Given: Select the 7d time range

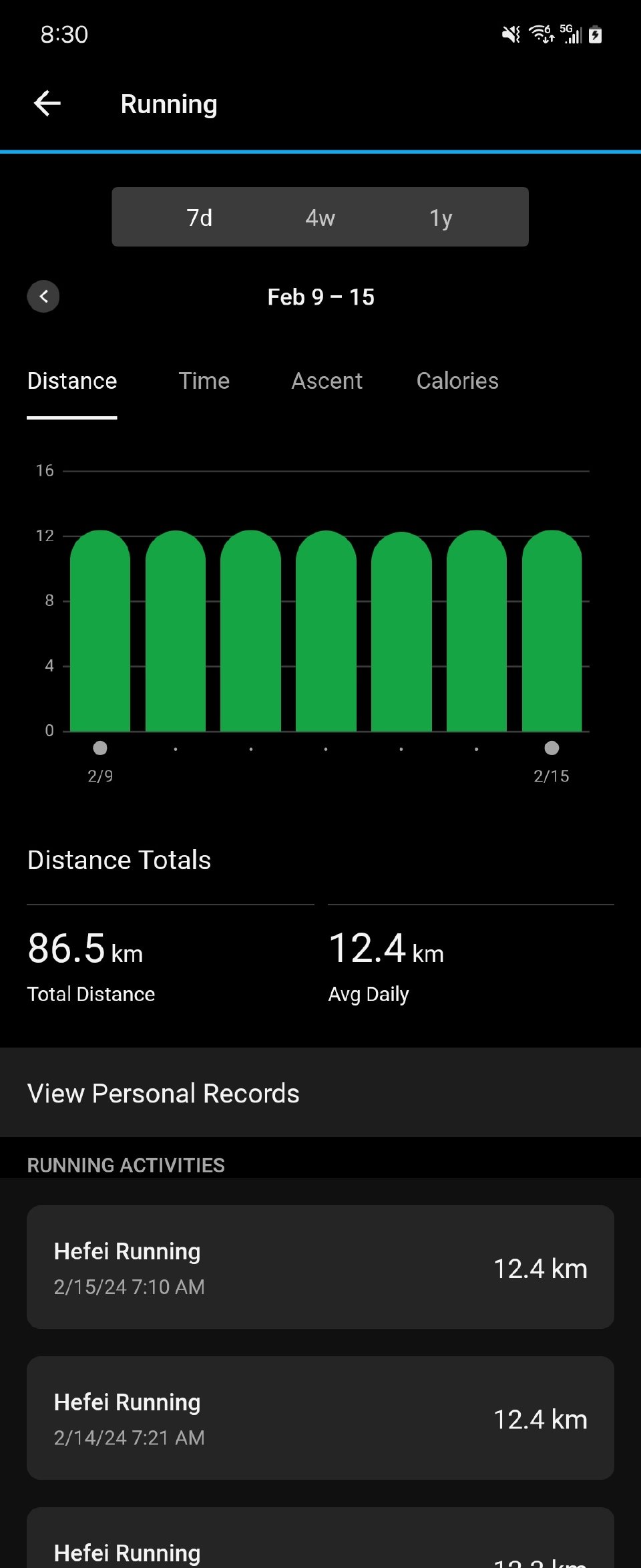Looking at the screenshot, I should pyautogui.click(x=199, y=218).
